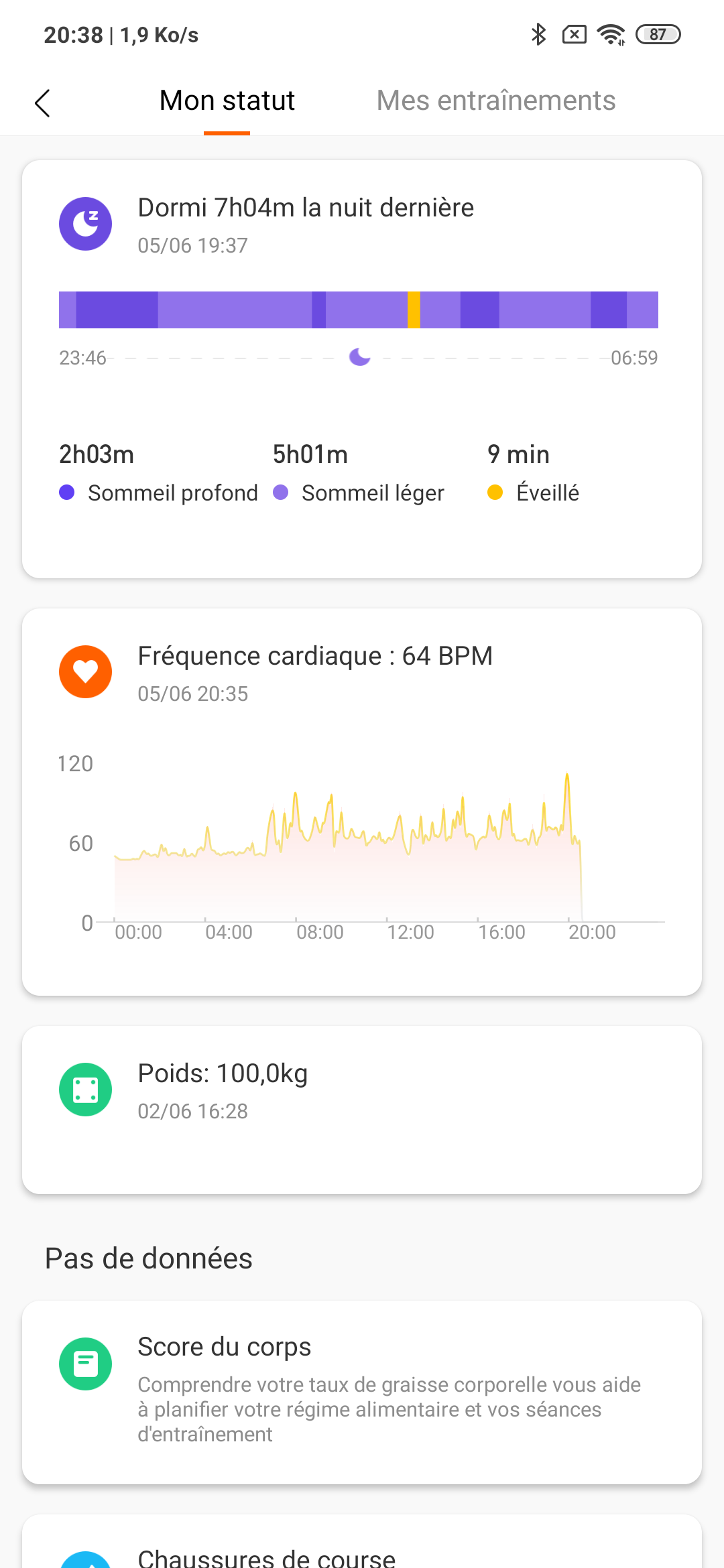Image resolution: width=724 pixels, height=1568 pixels.
Task: Go back with the arrow icon
Action: coord(42,103)
